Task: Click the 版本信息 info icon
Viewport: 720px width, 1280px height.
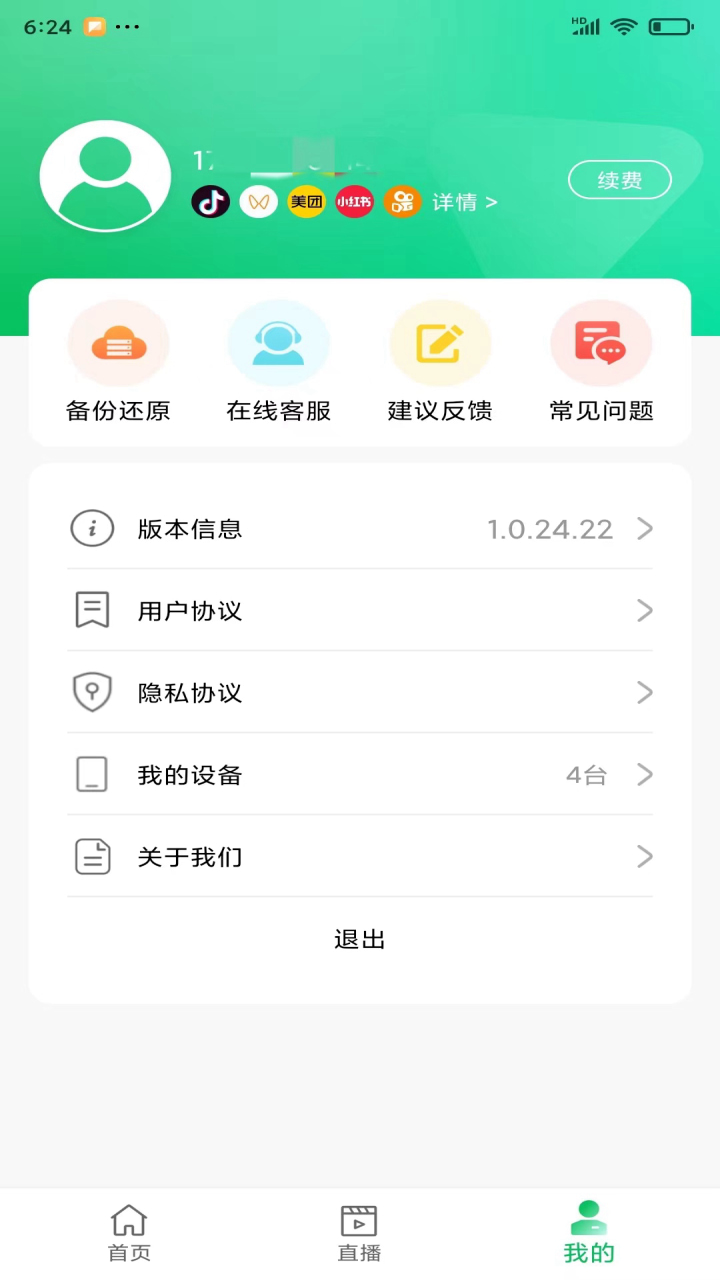Action: click(x=92, y=529)
